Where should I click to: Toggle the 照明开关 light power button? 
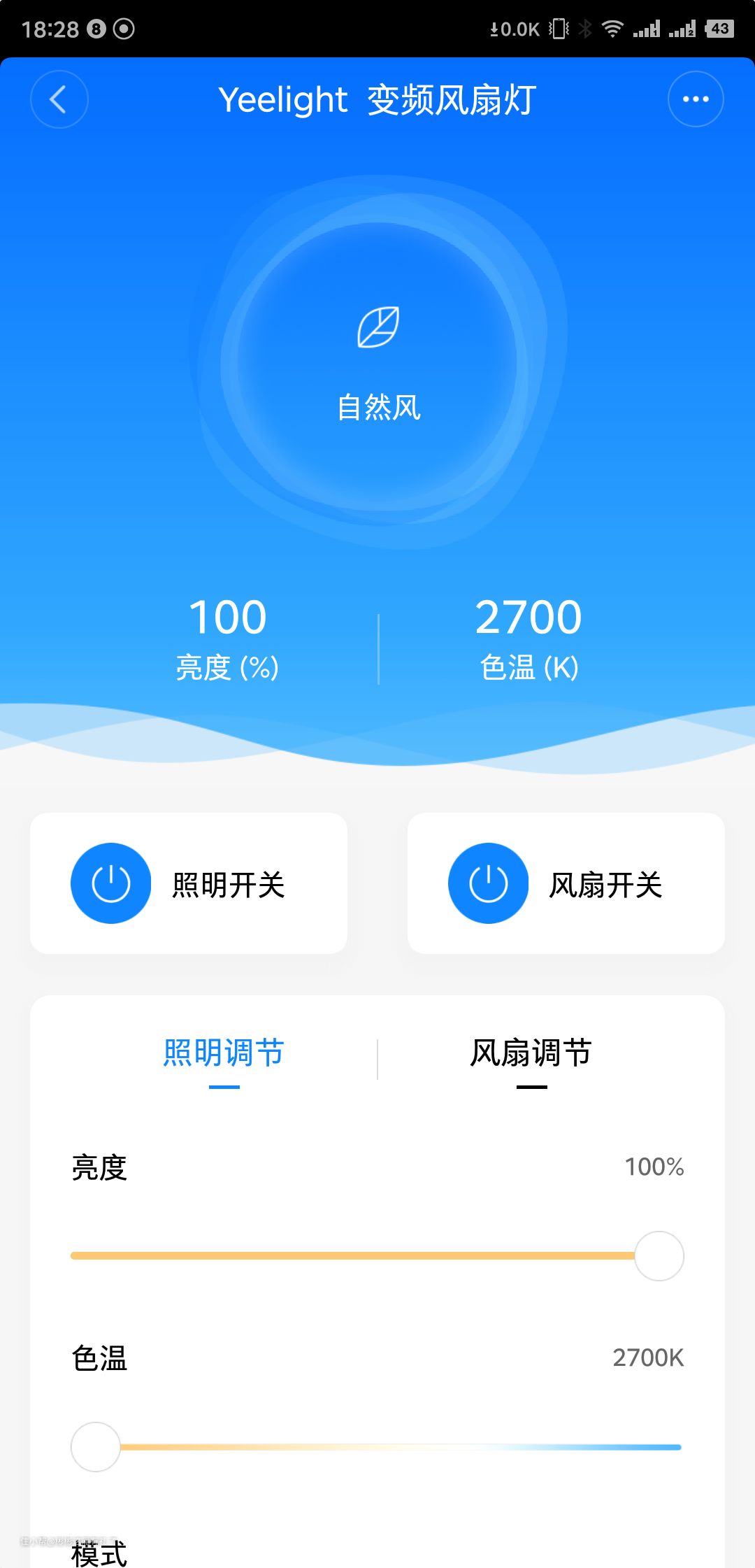(x=111, y=883)
